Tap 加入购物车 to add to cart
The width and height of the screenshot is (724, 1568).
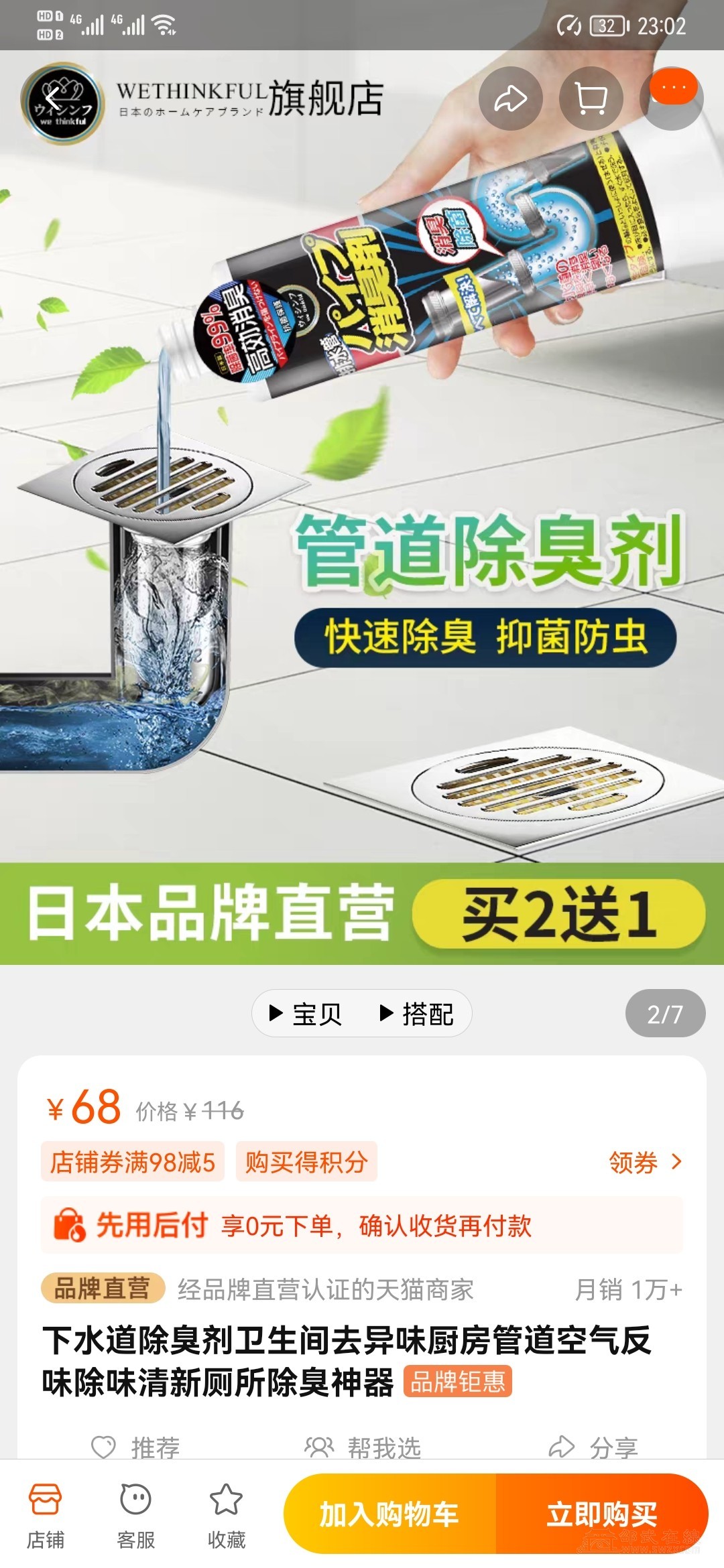tap(390, 1513)
